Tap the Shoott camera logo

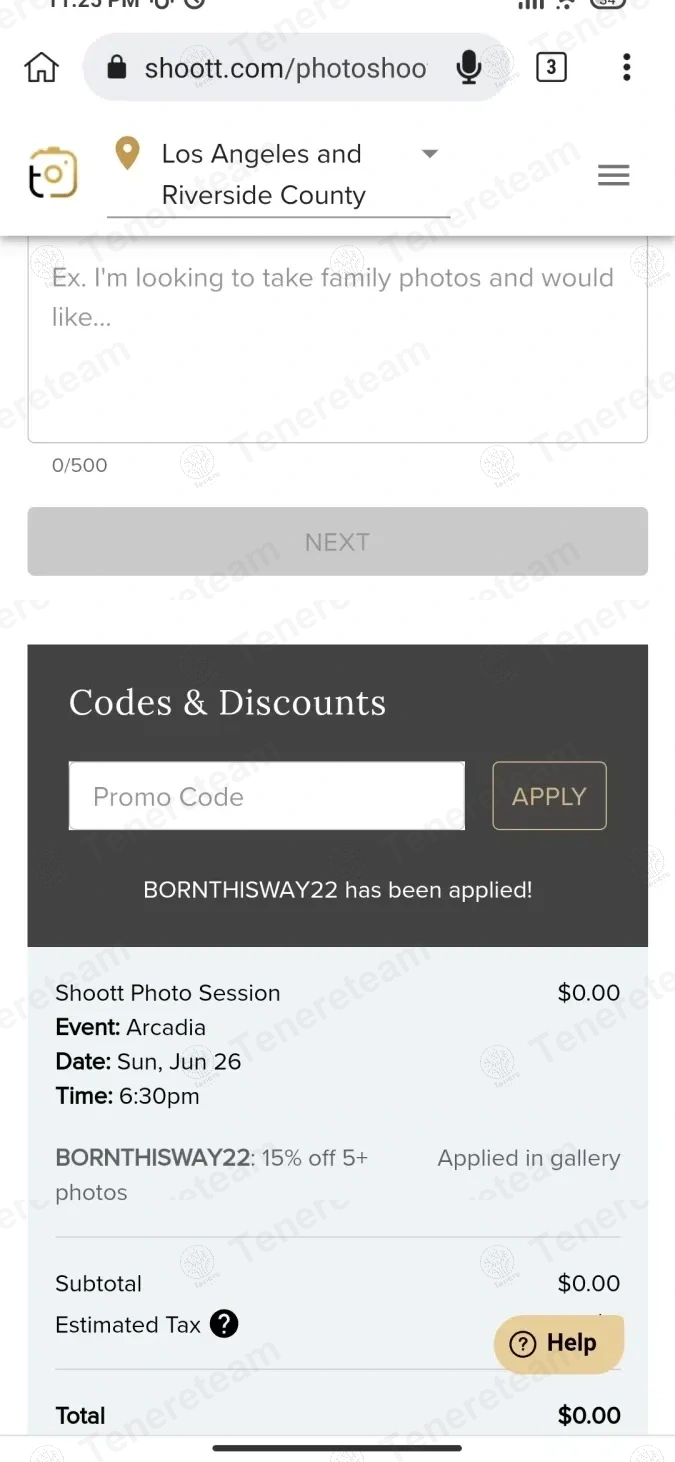(52, 174)
